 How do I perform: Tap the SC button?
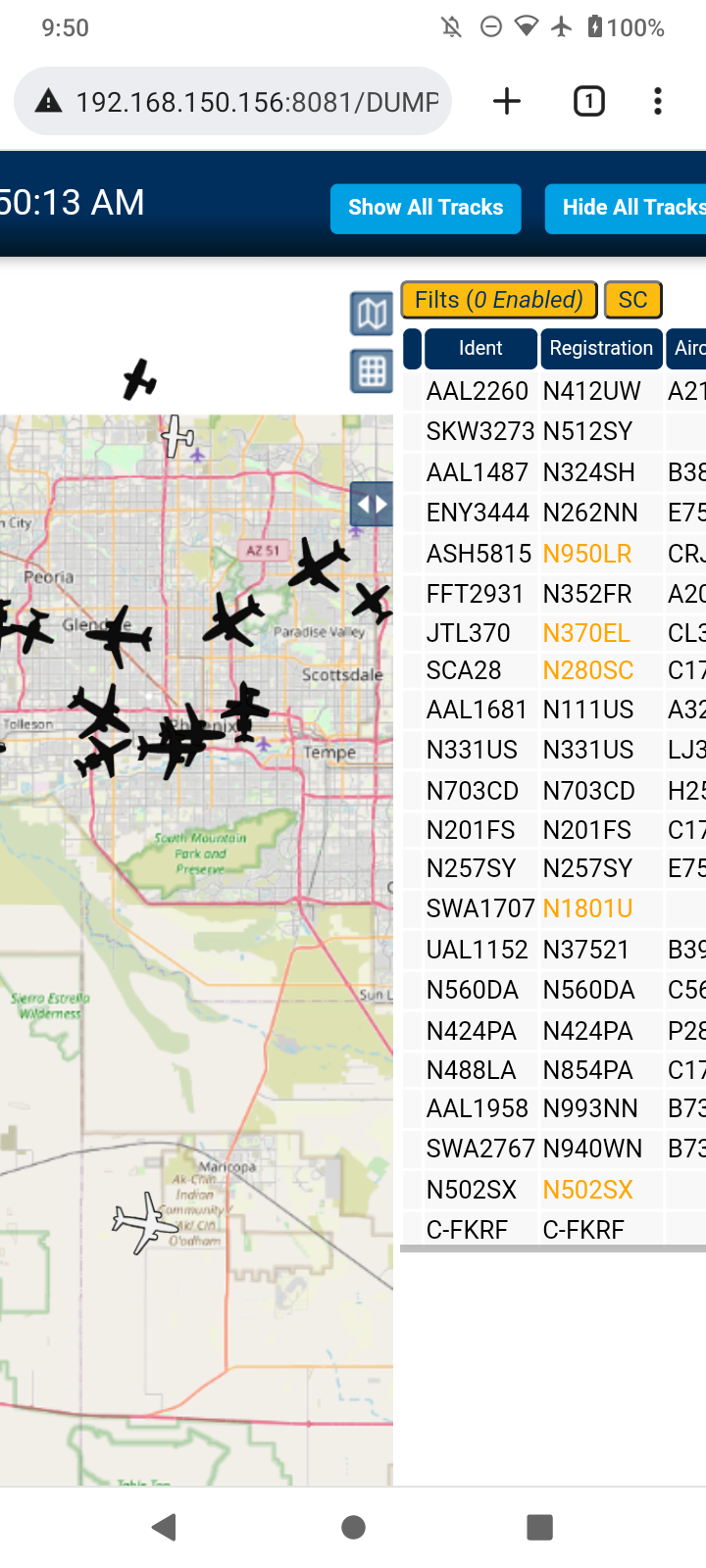[632, 300]
